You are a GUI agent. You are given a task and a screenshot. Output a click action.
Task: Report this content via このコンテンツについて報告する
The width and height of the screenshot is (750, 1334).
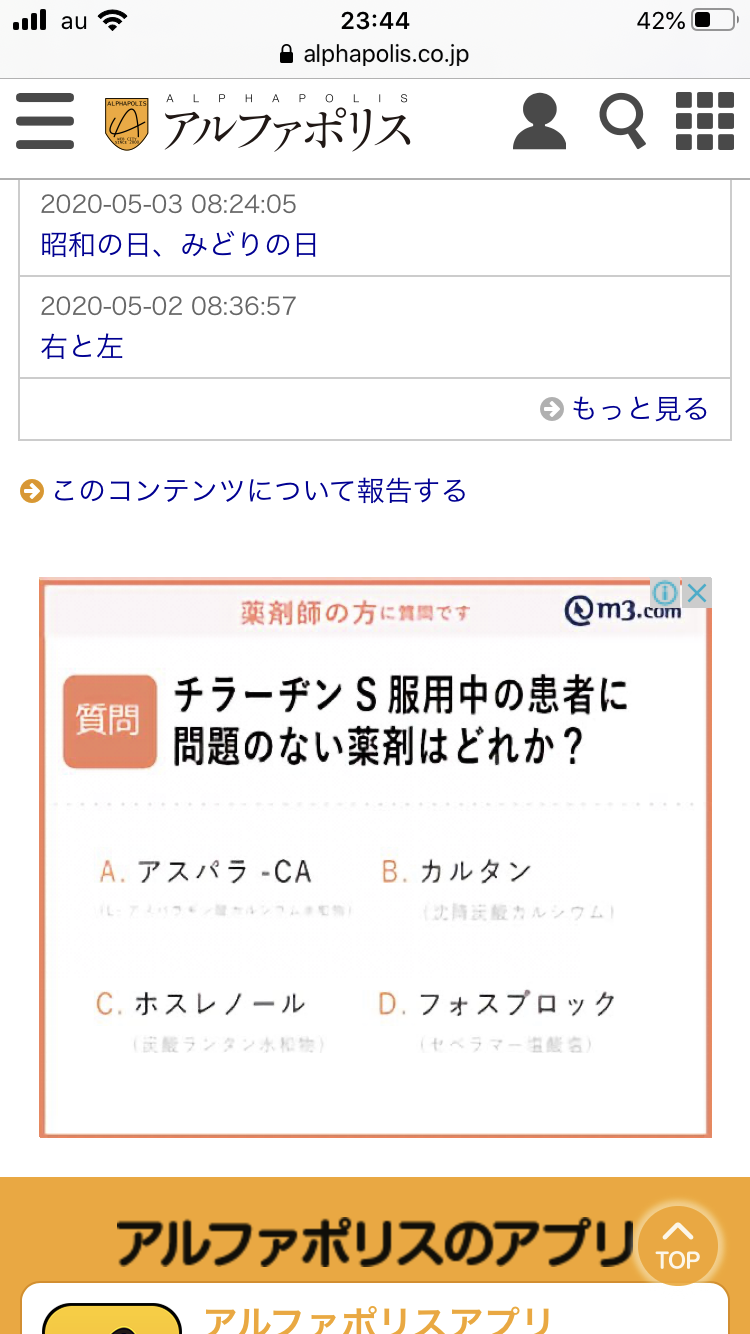click(258, 491)
